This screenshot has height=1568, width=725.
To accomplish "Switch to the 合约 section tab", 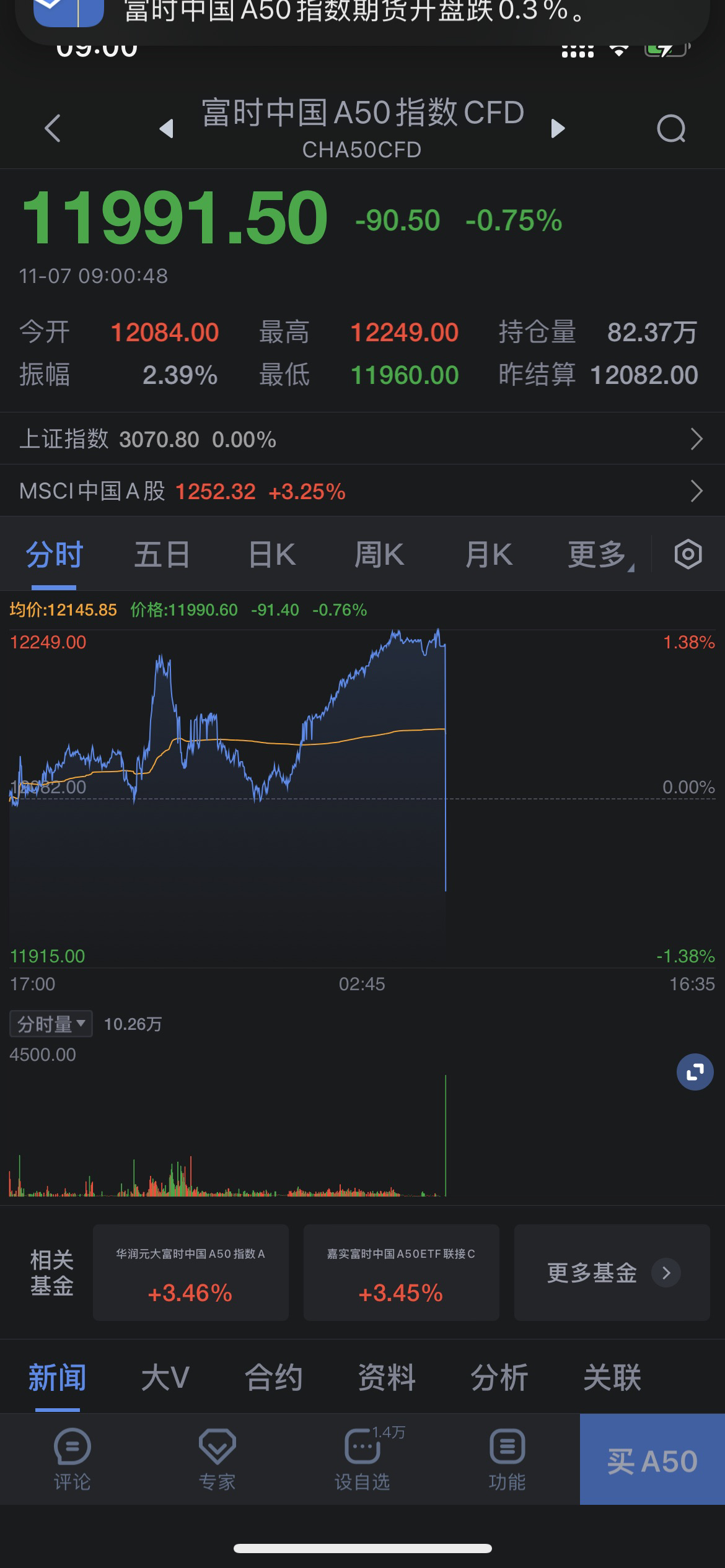I will tap(273, 1378).
